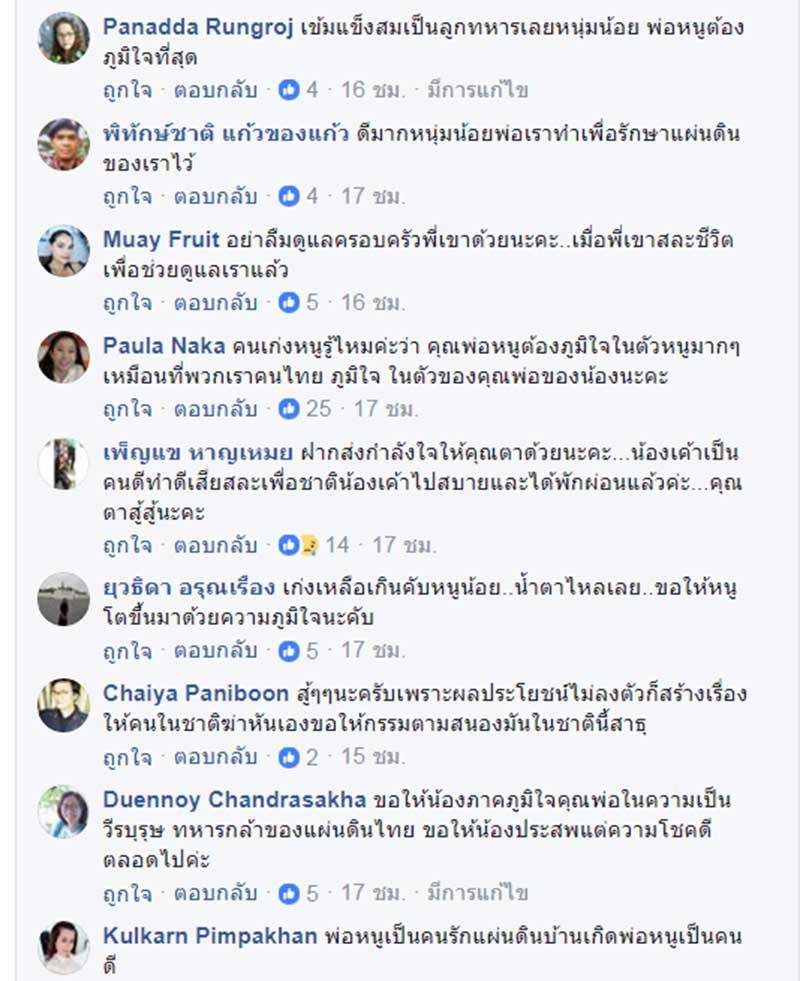Screen dimensions: 800x981
Task: Like Paula Naka's comment
Action: click(127, 408)
